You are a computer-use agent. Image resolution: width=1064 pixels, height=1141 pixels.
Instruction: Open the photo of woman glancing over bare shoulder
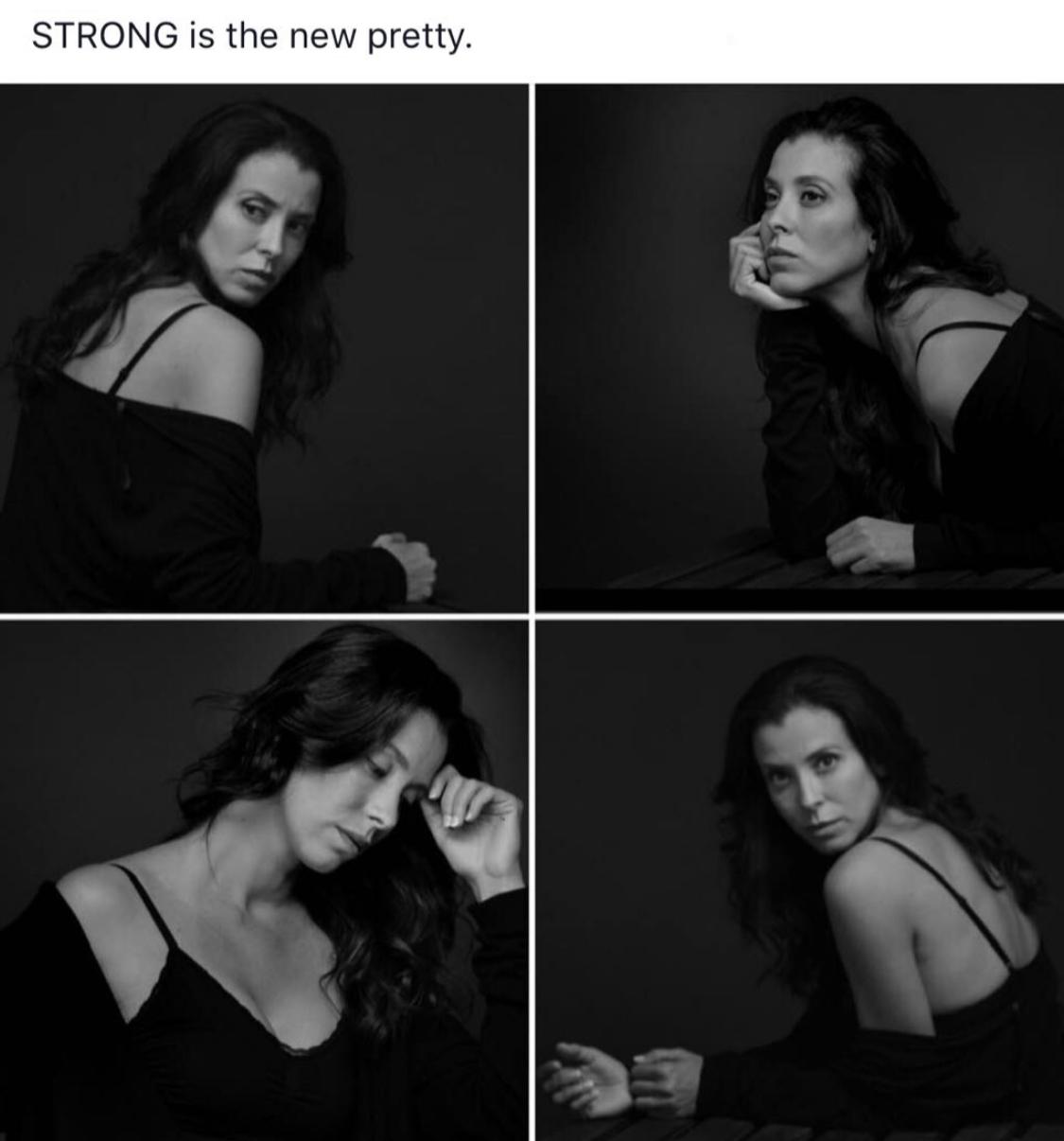point(264,347)
